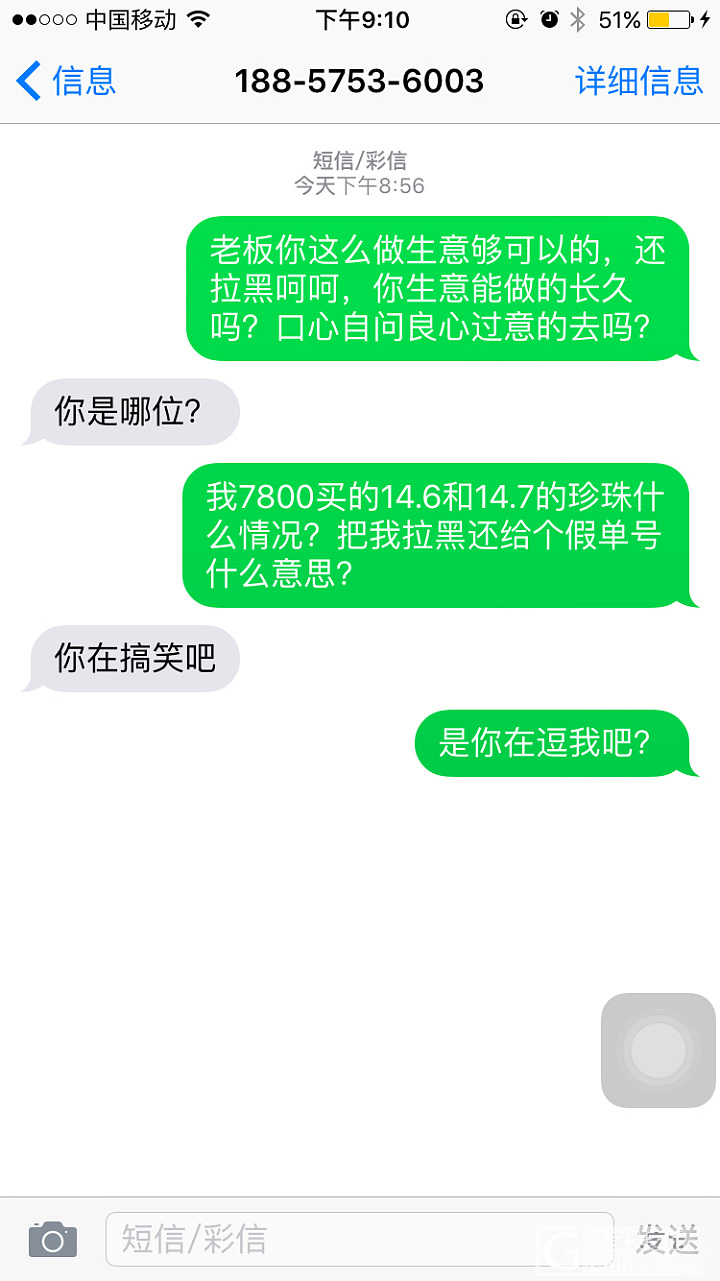Tap the camera icon to attach photo
The width and height of the screenshot is (720, 1281).
coord(53,1239)
